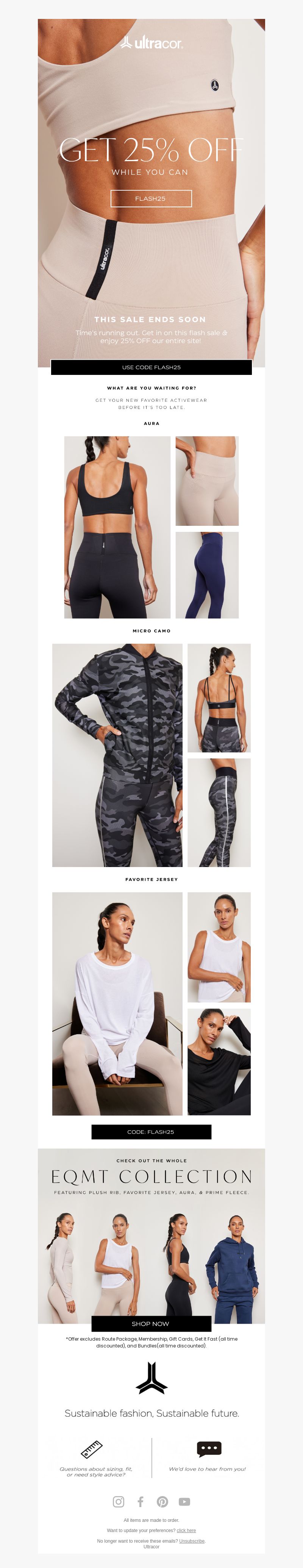Tap the Unsubscribe link

[x=191, y=1541]
